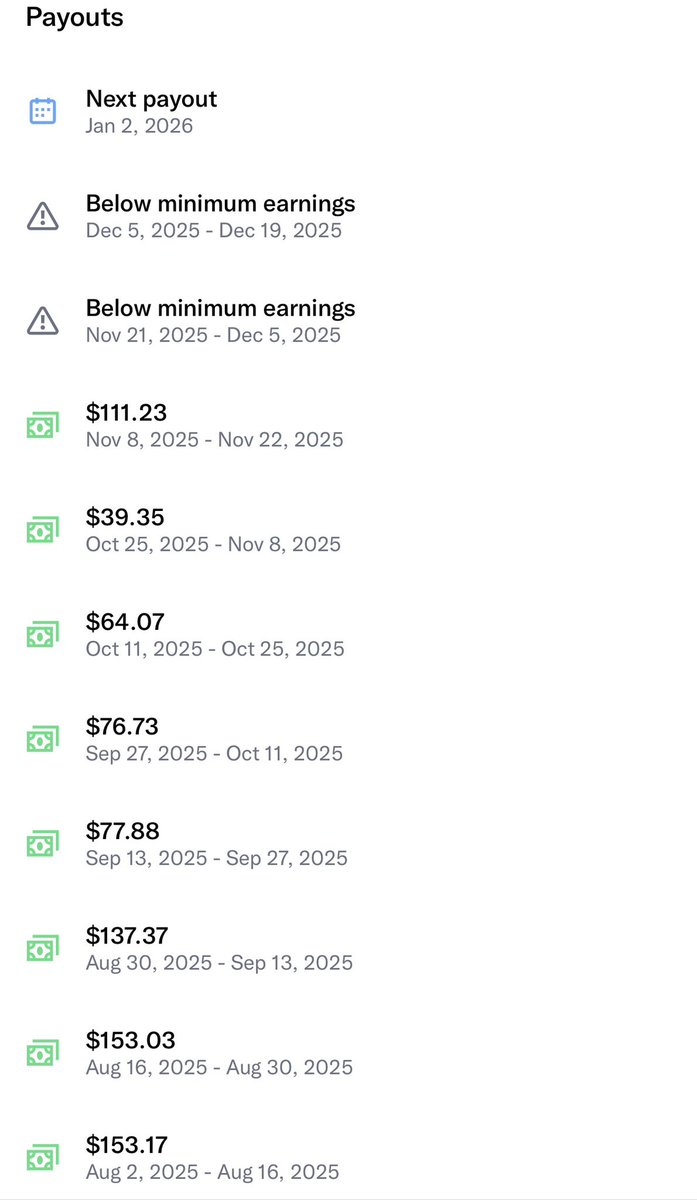Open the $76.73 payout entry
Viewport: 697px width, 1200px height.
tap(348, 739)
